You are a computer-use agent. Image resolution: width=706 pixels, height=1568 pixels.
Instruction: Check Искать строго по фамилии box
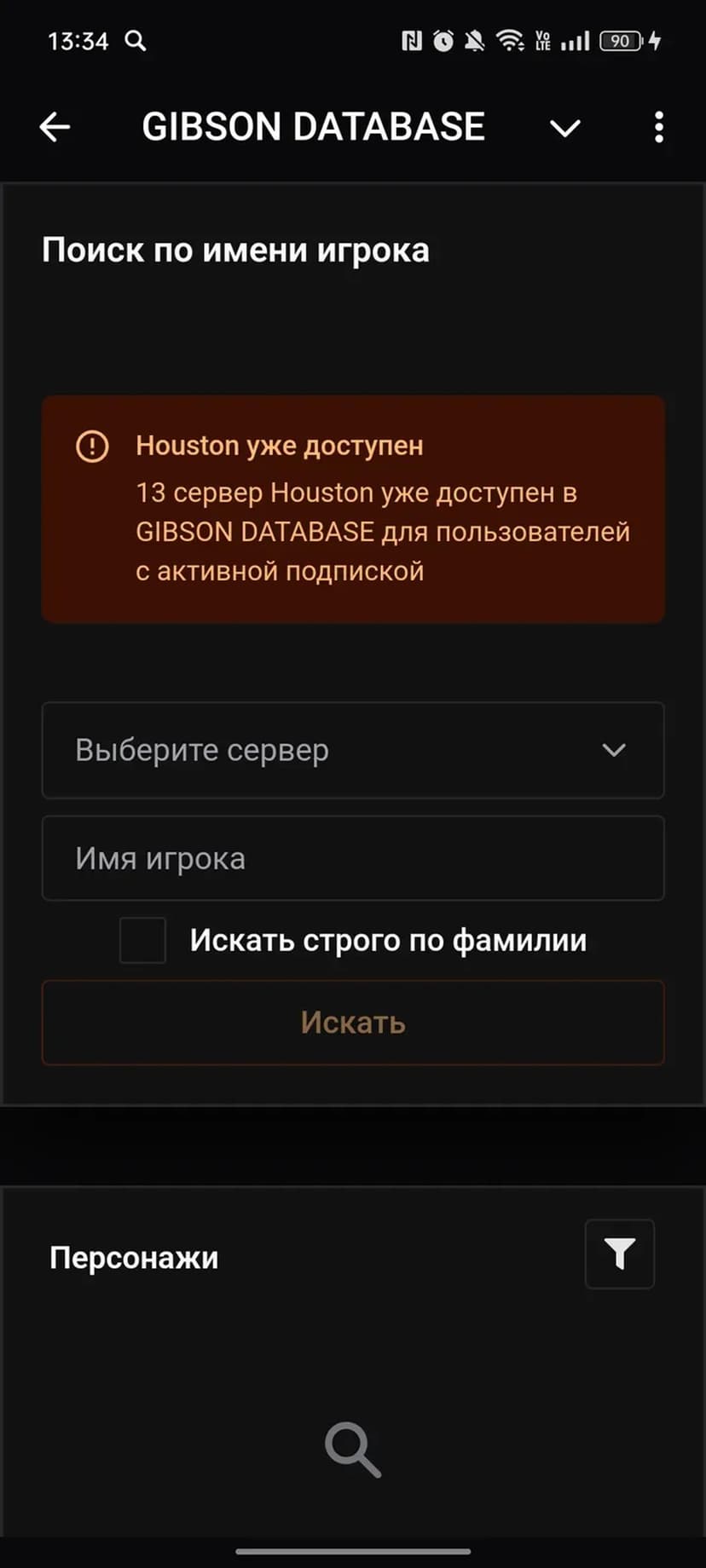coord(142,940)
